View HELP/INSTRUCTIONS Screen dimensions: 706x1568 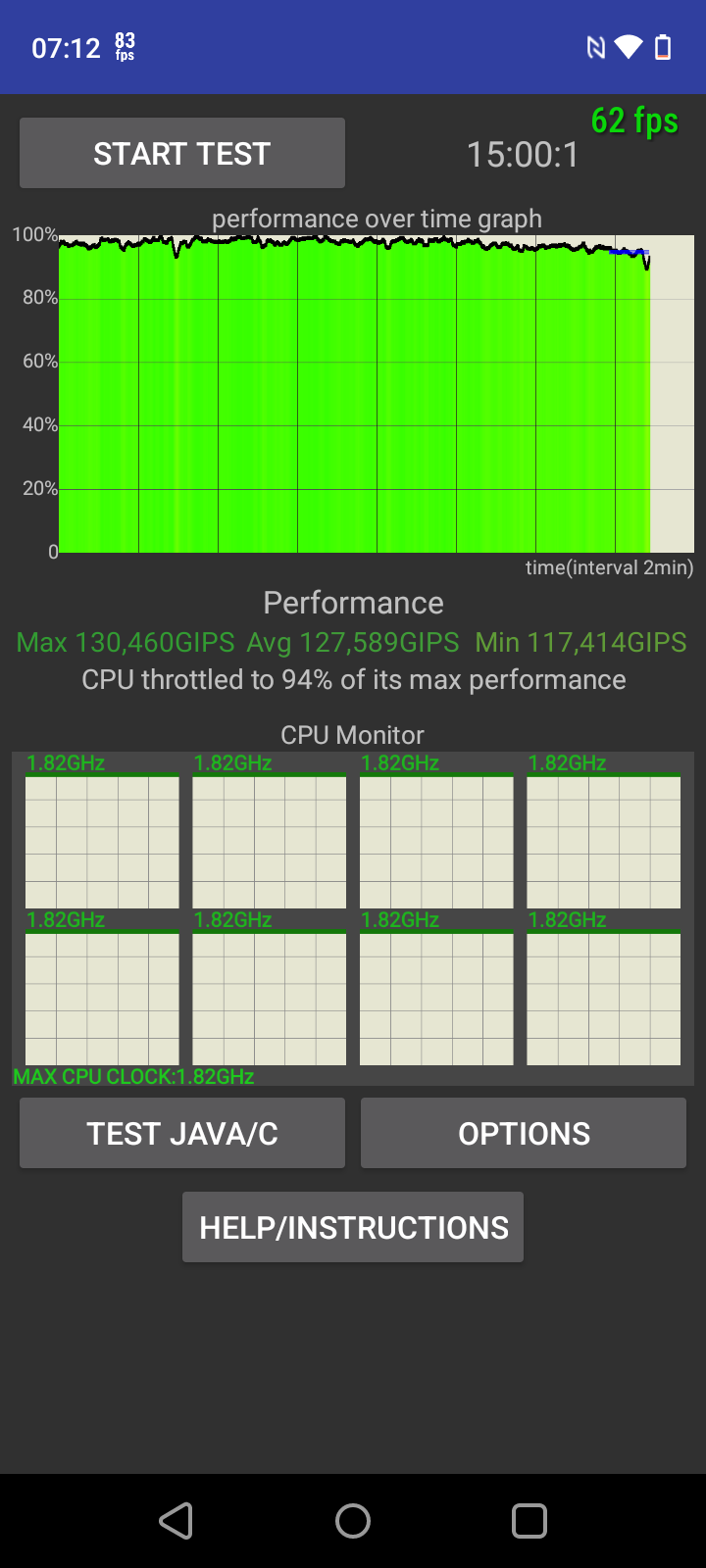(x=353, y=1227)
